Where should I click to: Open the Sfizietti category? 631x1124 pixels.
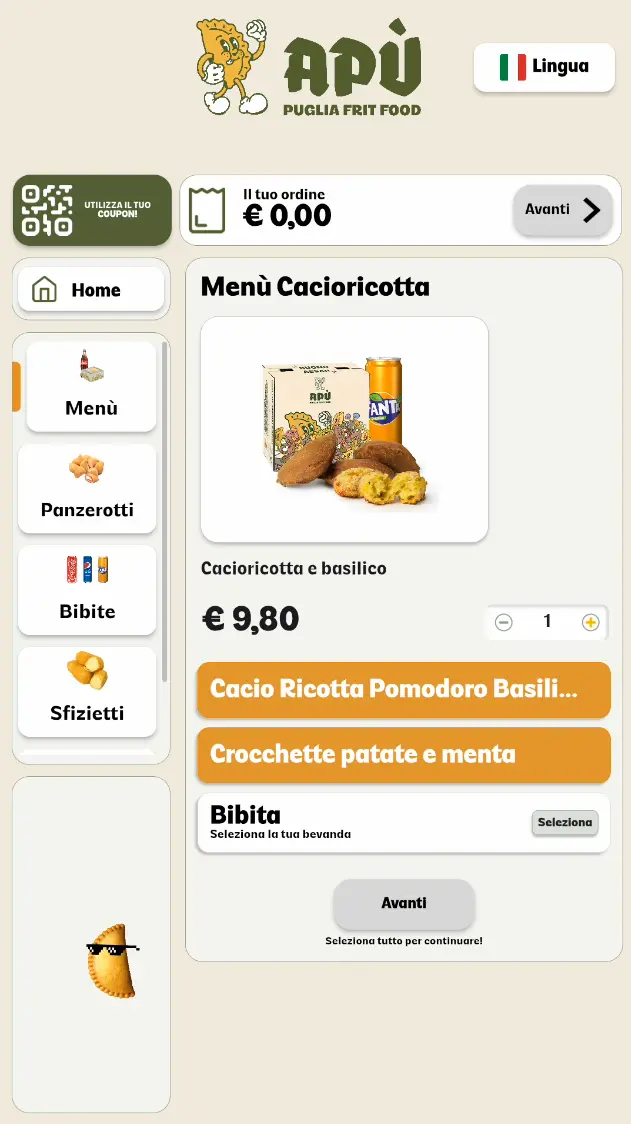coord(87,692)
